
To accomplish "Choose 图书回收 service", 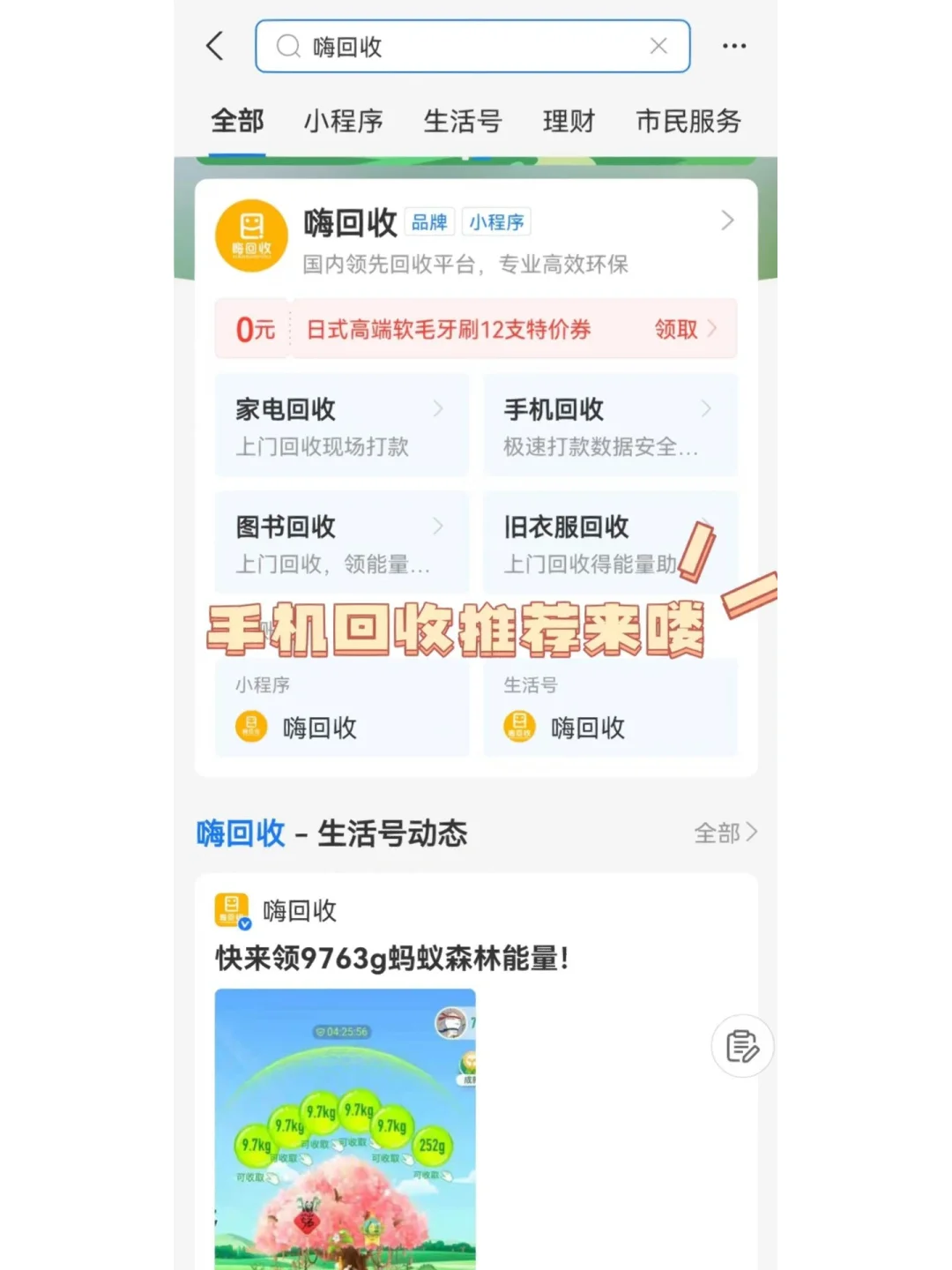I will [x=342, y=542].
